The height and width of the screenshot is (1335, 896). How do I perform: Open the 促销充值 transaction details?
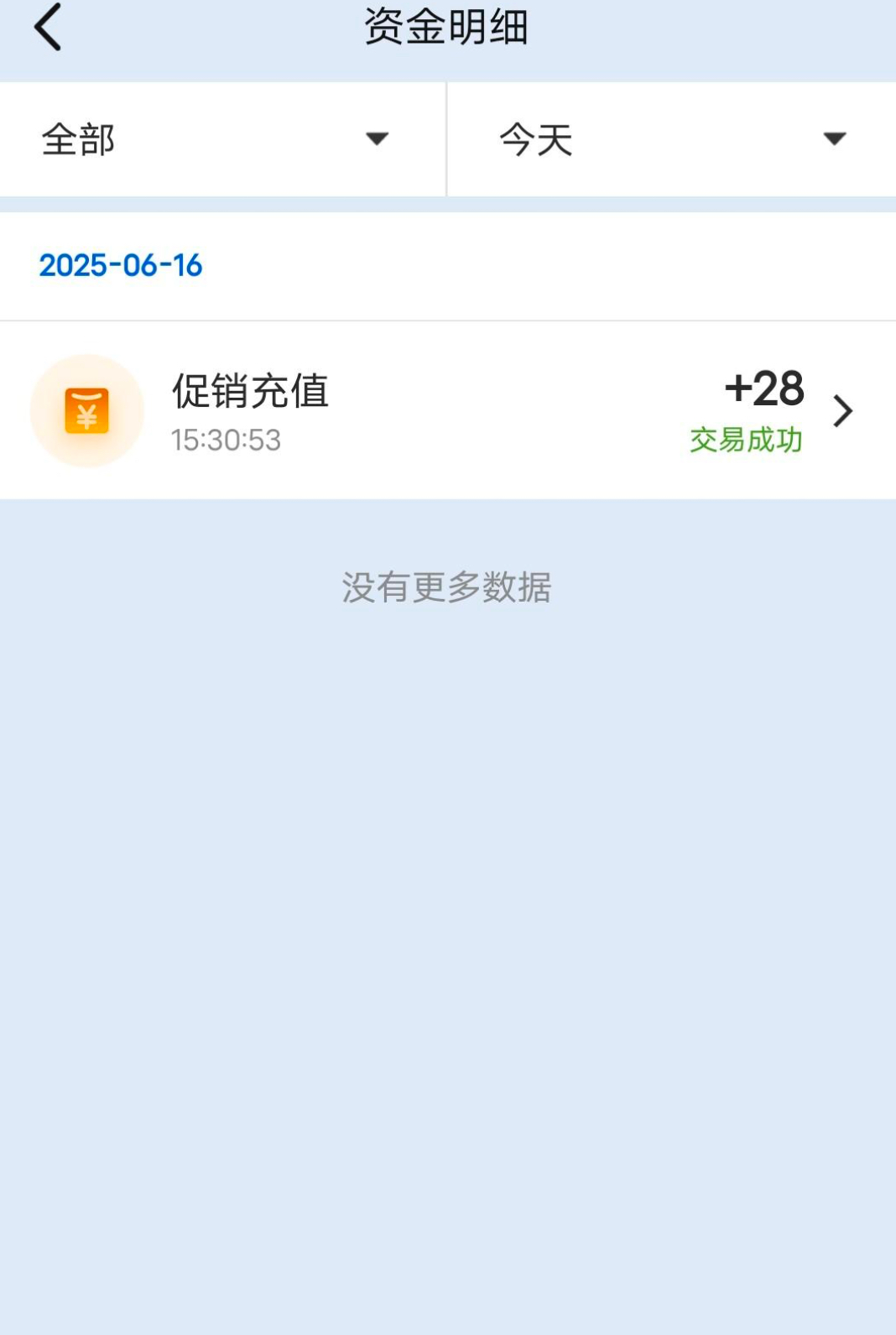pyautogui.click(x=448, y=410)
